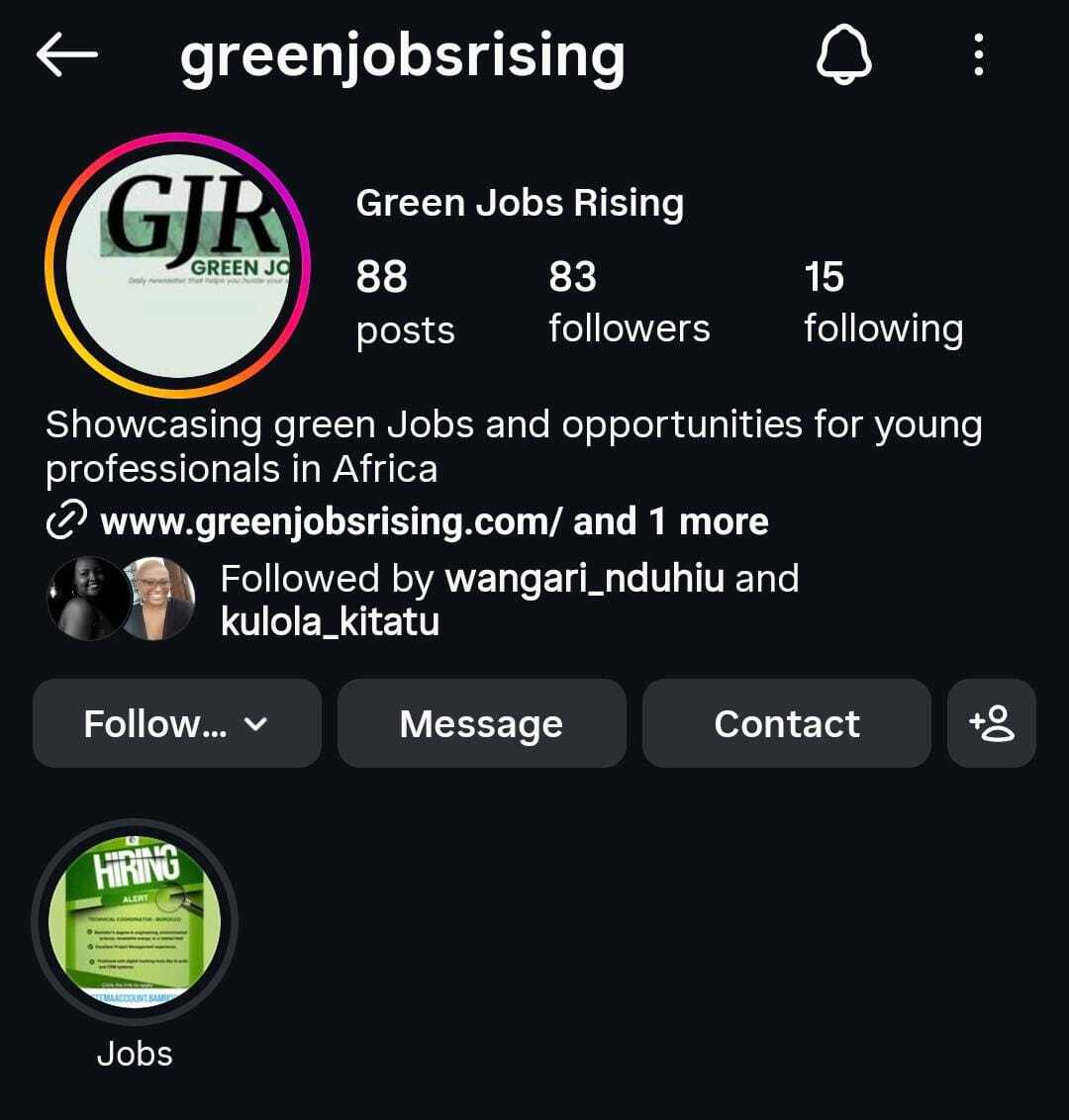Tap the Contact button
This screenshot has width=1069, height=1120.
point(786,723)
